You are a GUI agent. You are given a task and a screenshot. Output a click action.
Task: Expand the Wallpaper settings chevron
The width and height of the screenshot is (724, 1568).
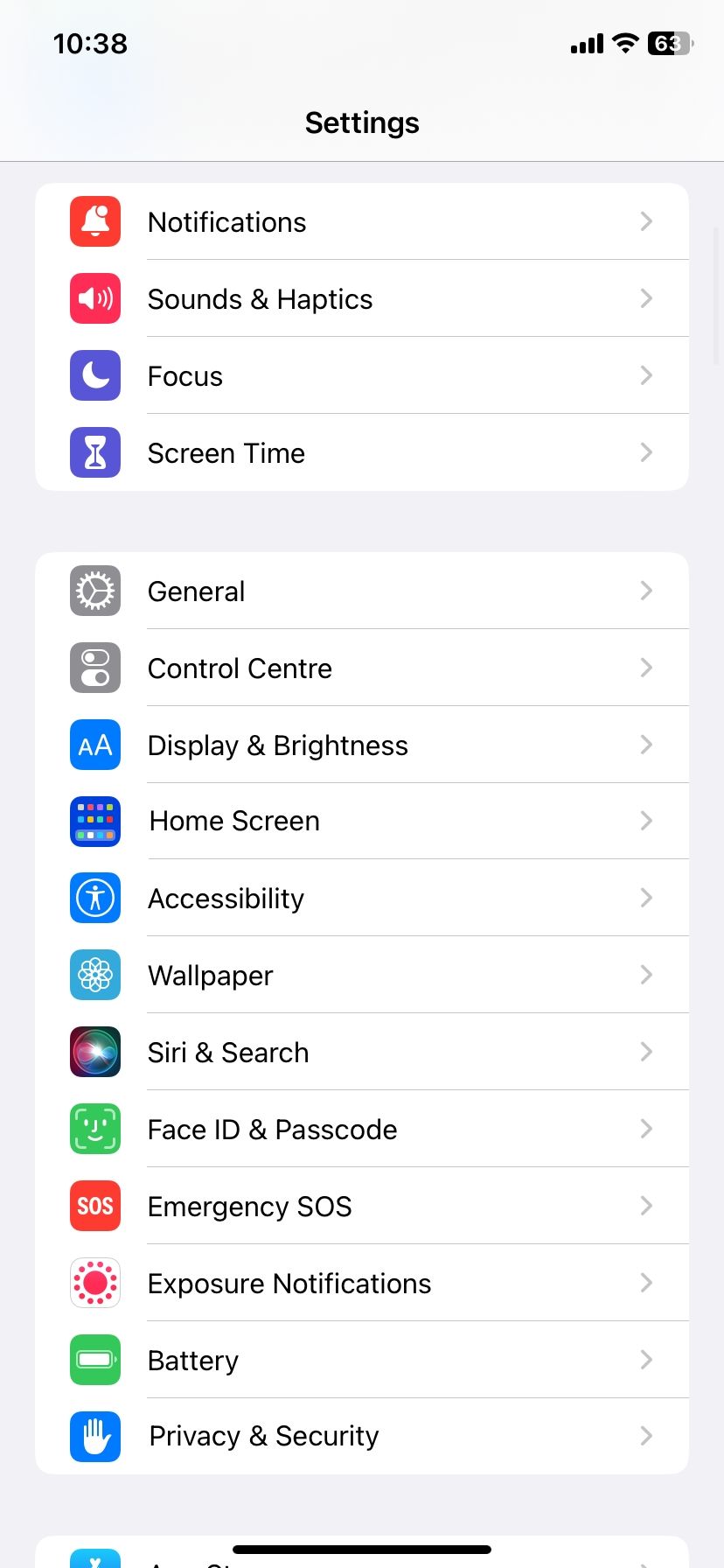click(646, 975)
